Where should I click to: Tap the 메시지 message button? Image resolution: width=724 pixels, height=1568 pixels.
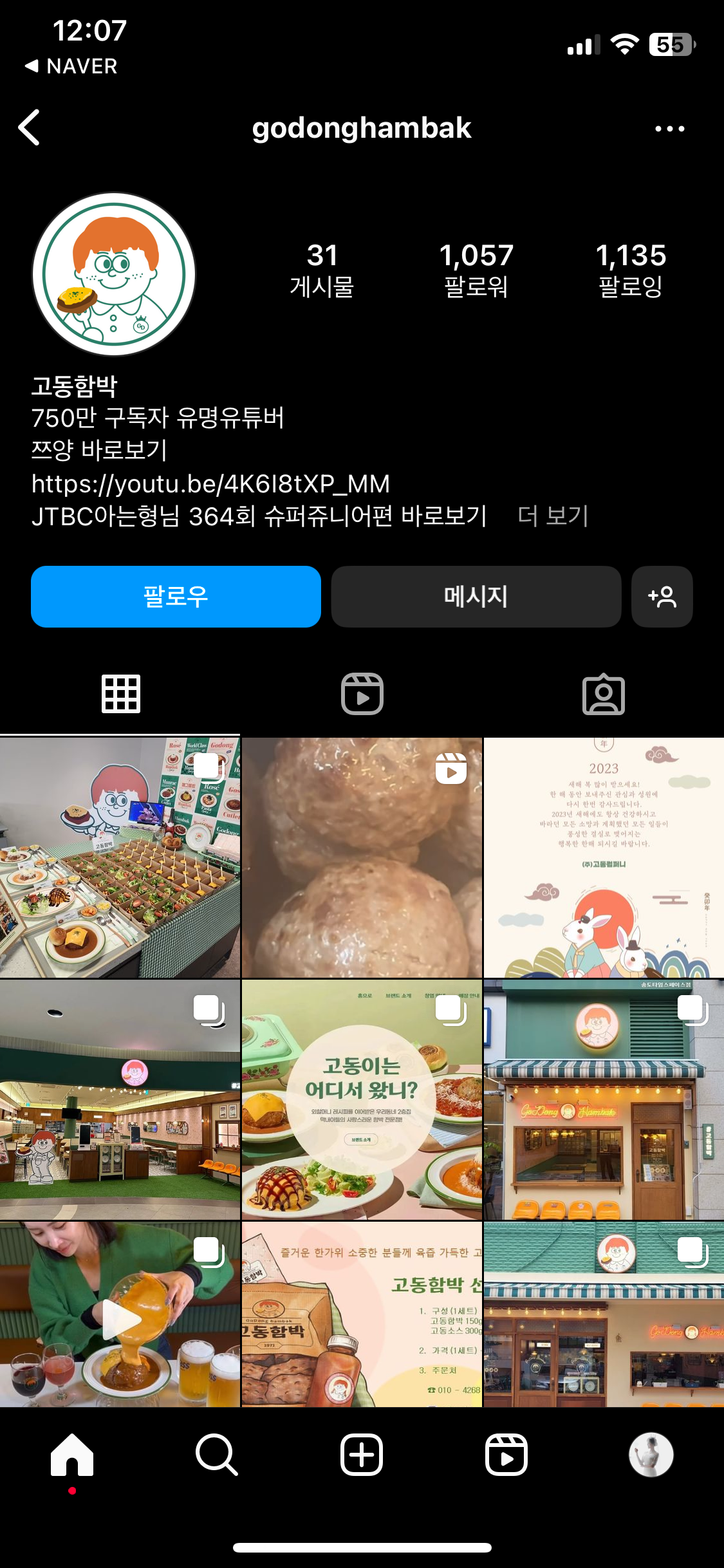click(476, 597)
